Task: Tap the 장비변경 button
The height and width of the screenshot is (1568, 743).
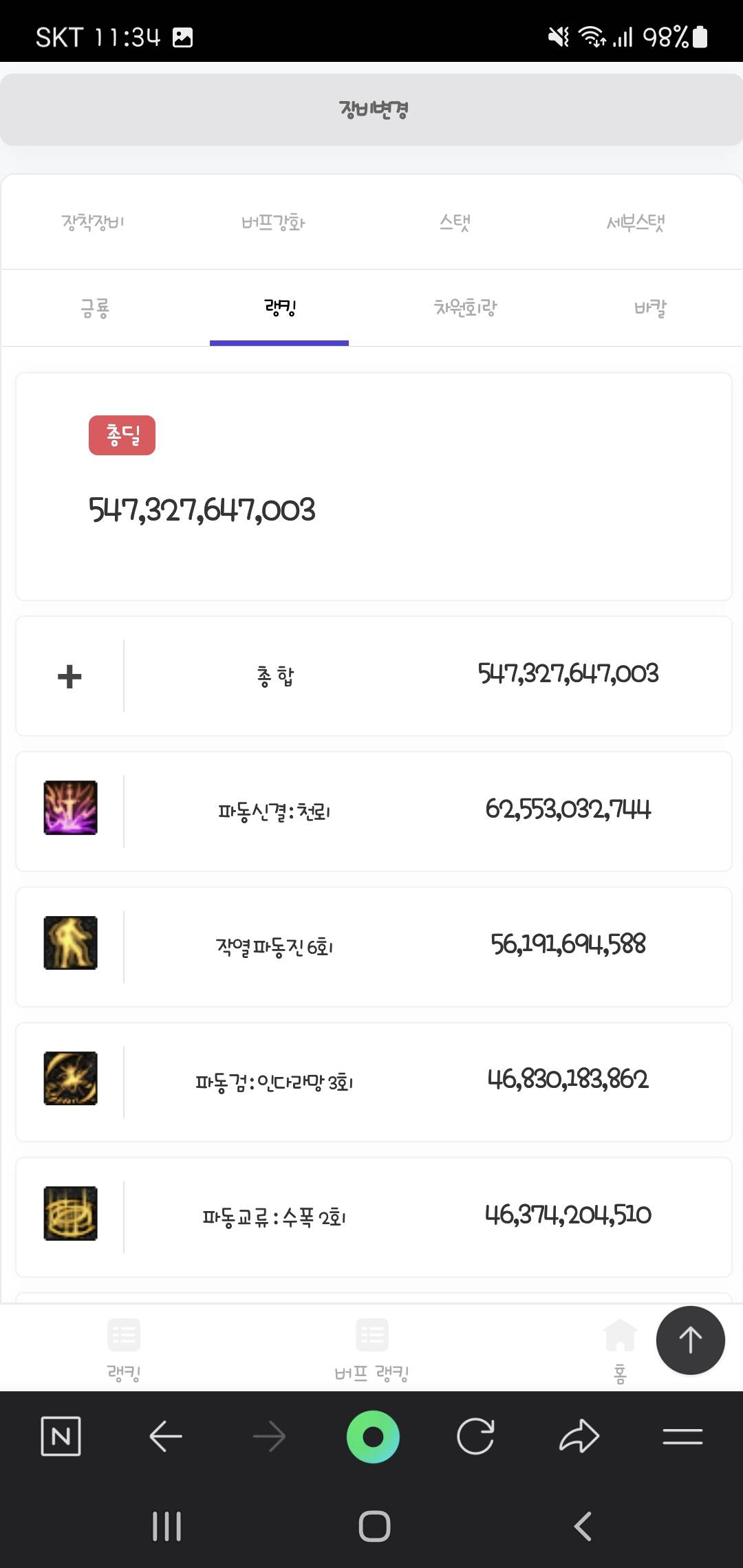Action: pos(371,109)
